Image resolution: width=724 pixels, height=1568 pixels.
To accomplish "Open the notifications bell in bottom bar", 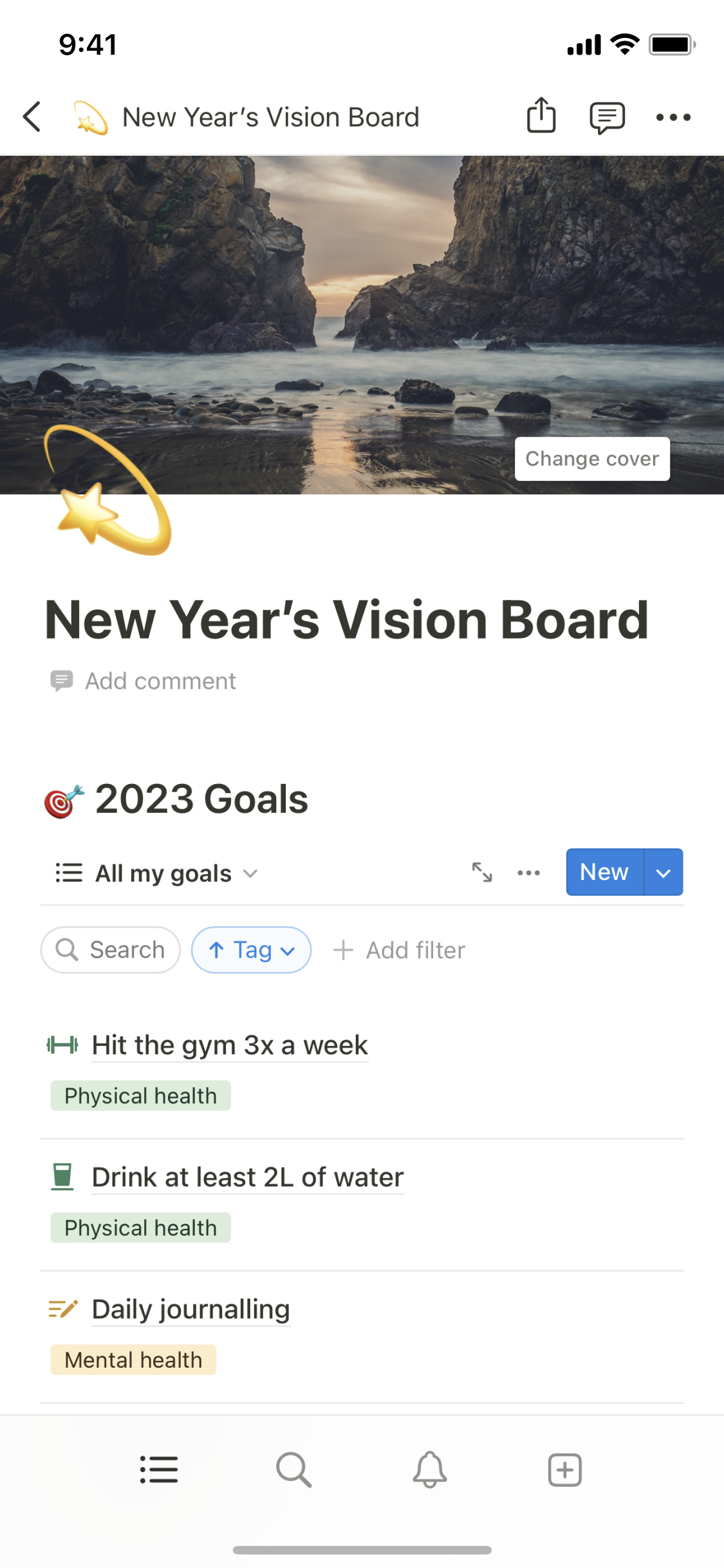I will tap(429, 1470).
